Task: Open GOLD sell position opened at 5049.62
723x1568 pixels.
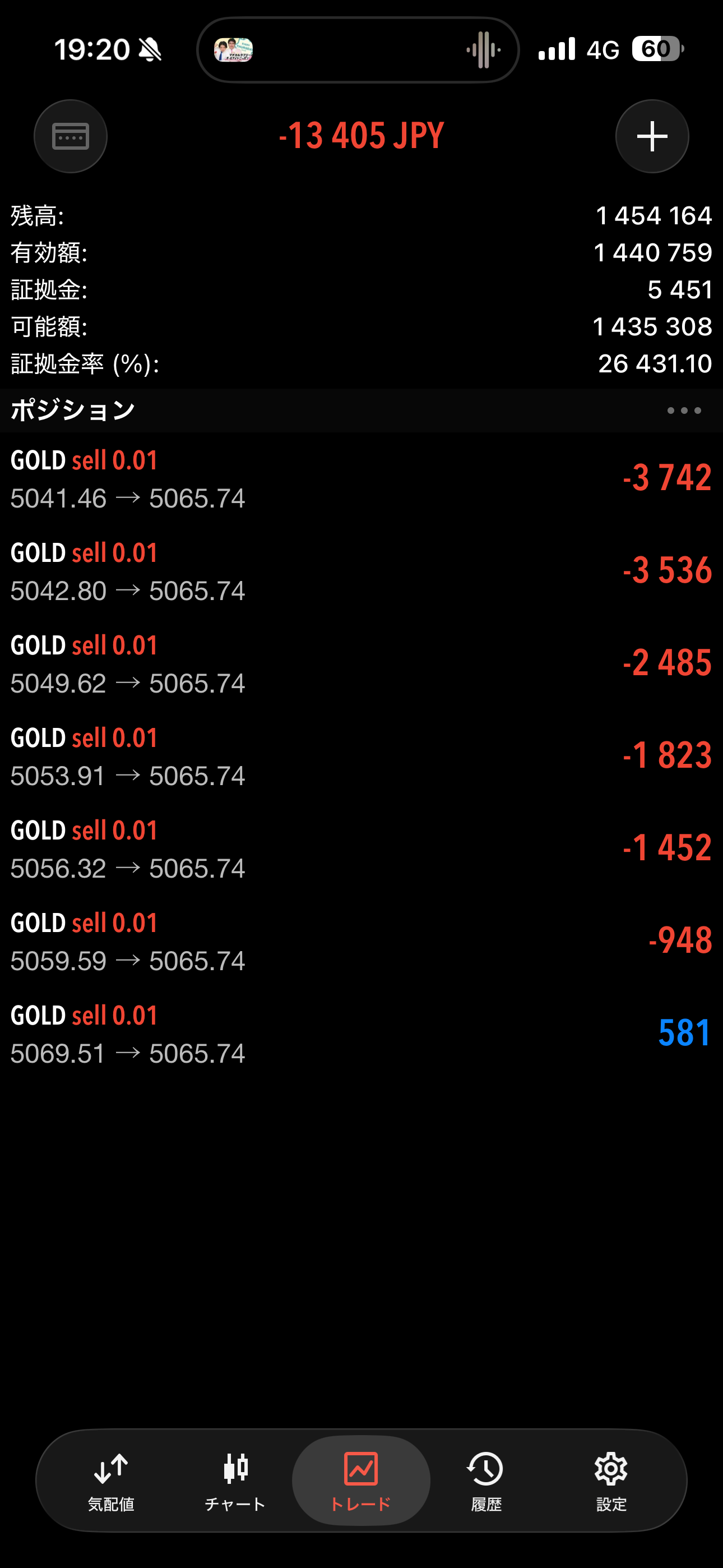Action: click(x=361, y=664)
